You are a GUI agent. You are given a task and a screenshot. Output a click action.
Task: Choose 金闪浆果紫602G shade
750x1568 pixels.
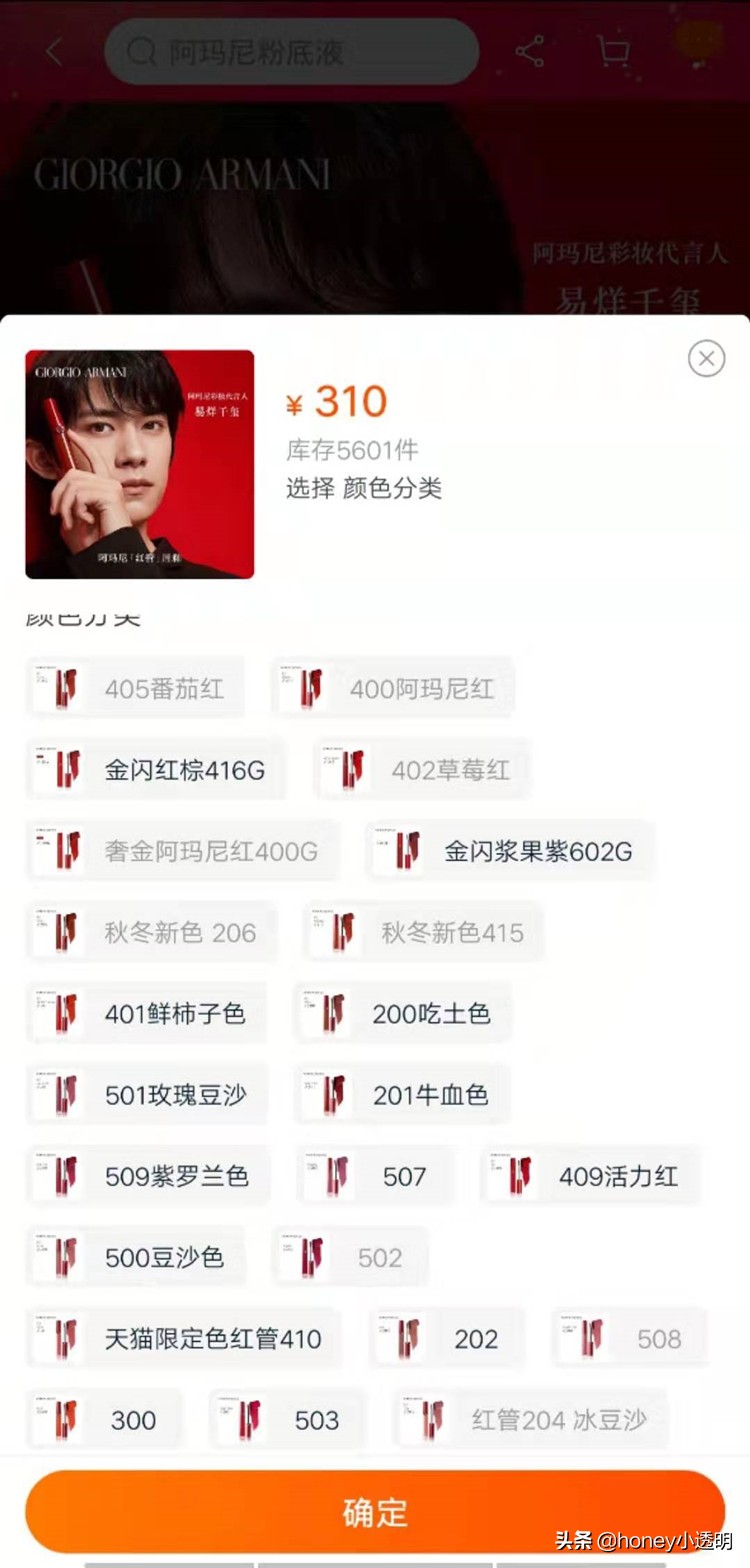(x=510, y=850)
